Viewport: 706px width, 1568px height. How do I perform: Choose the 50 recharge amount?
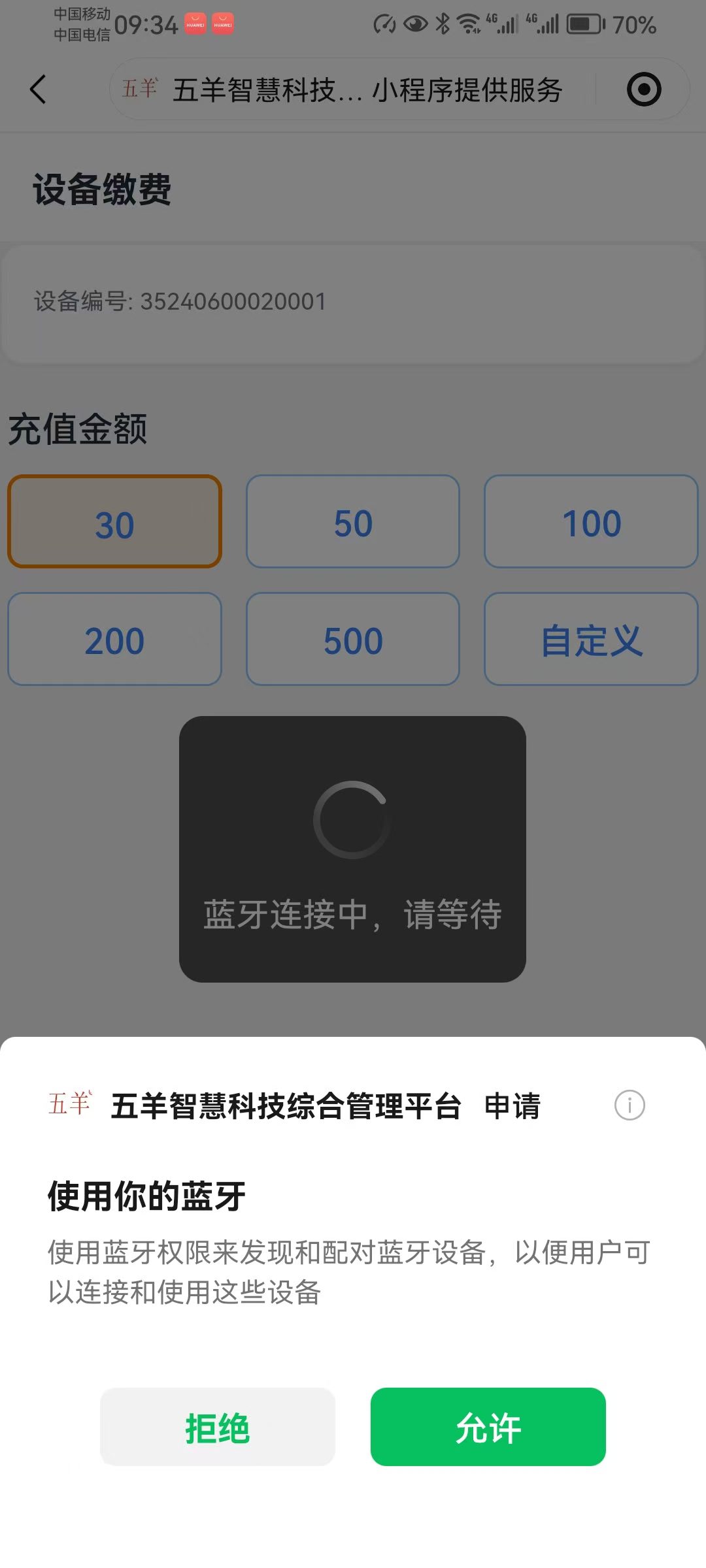pyautogui.click(x=353, y=522)
